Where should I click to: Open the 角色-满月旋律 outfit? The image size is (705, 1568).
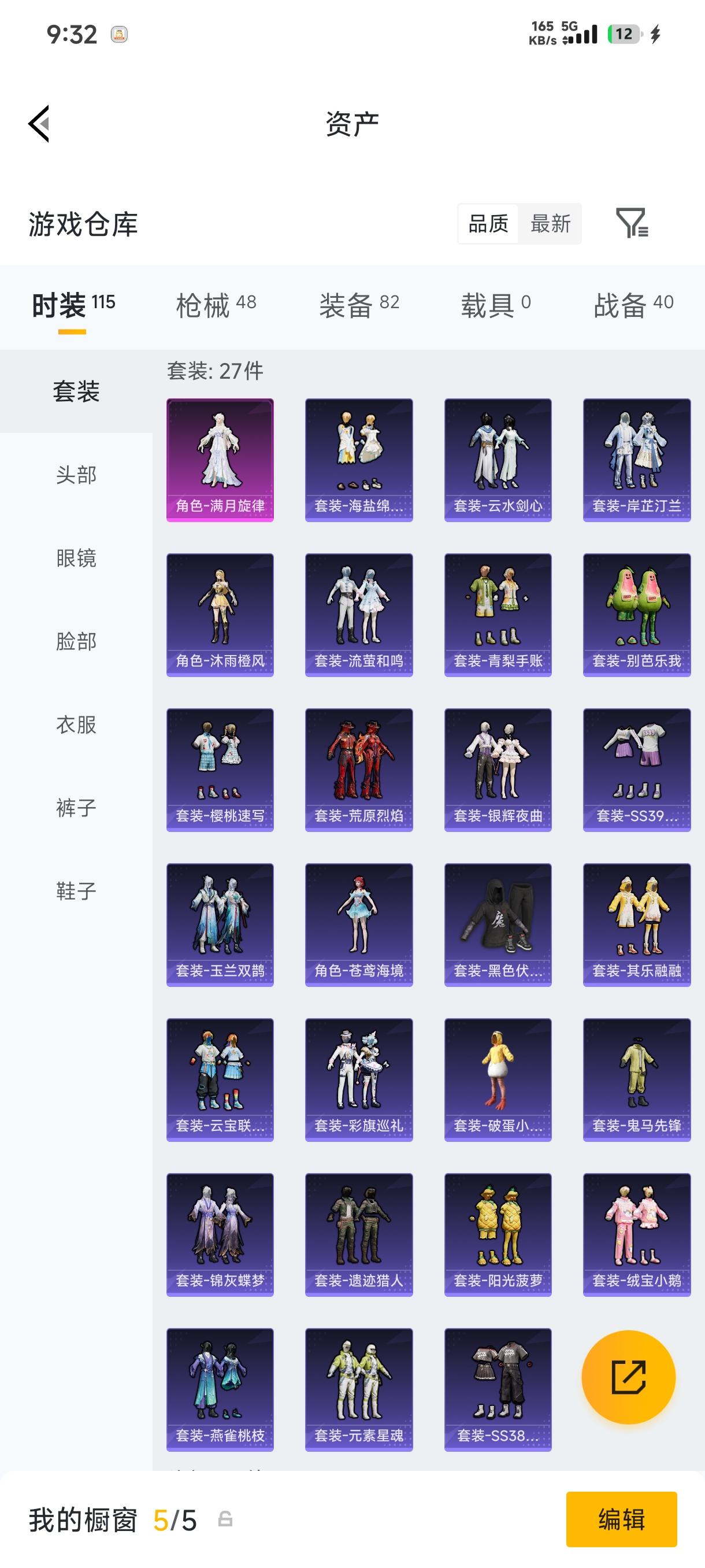click(x=220, y=460)
